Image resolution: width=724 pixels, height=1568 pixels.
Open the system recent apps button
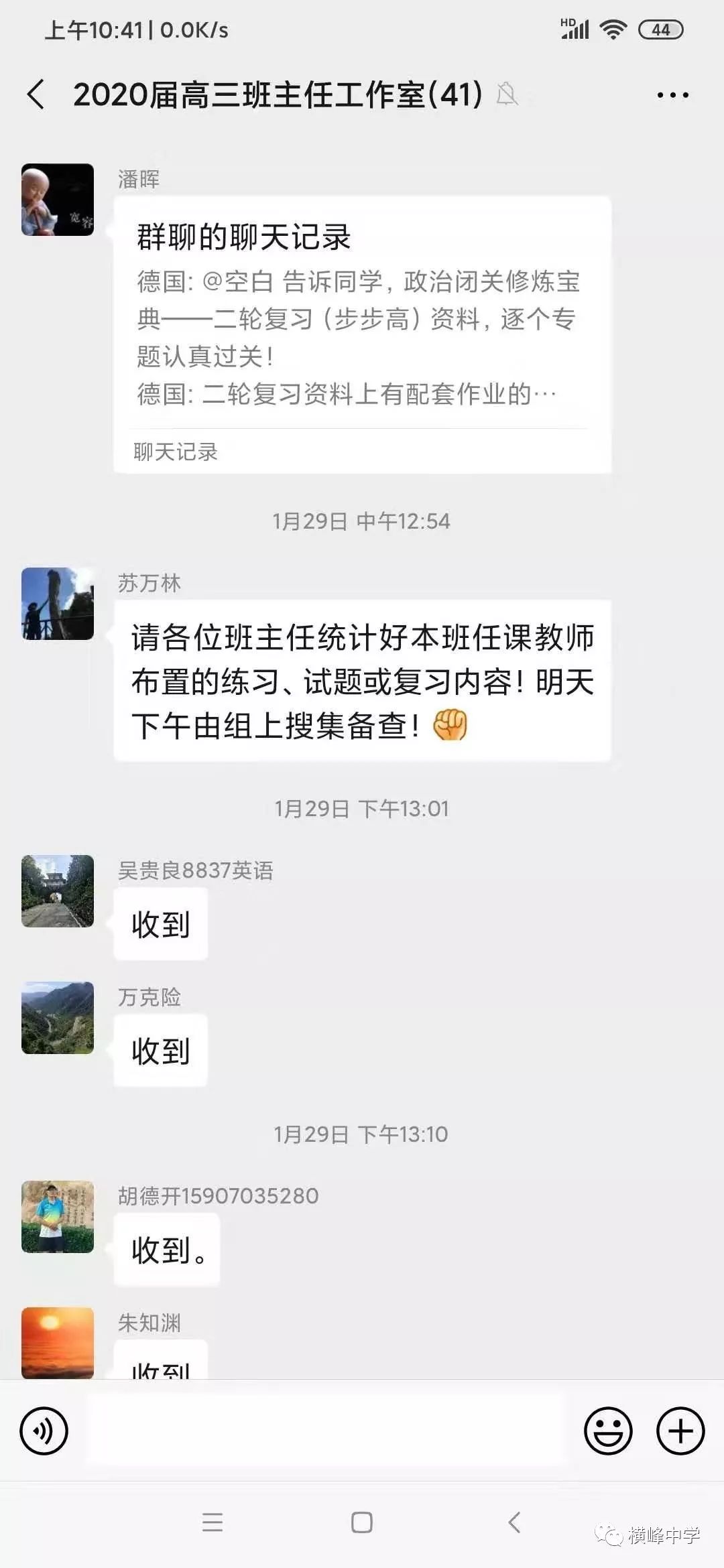point(213,1522)
